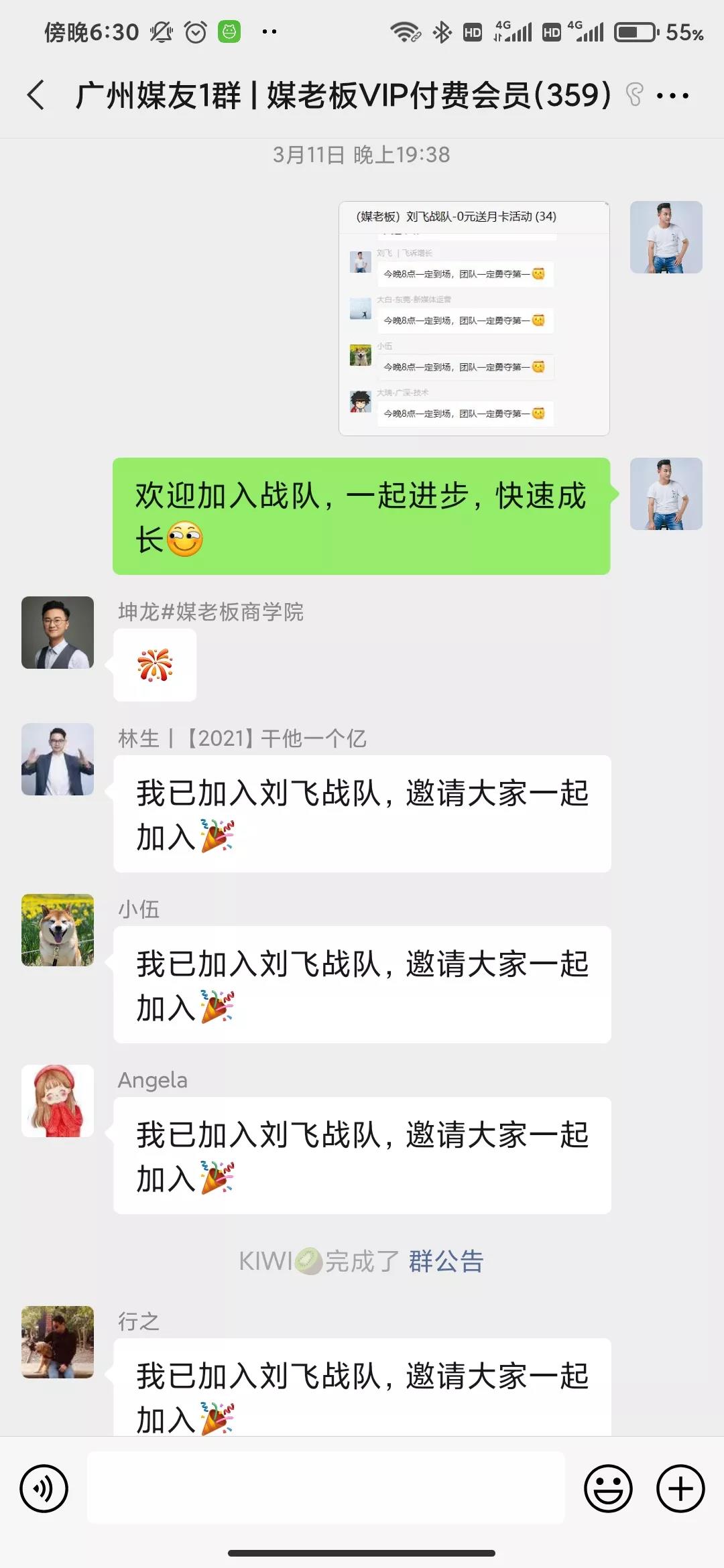Switch to voice message input
This screenshot has height=1568, width=724.
[44, 1488]
